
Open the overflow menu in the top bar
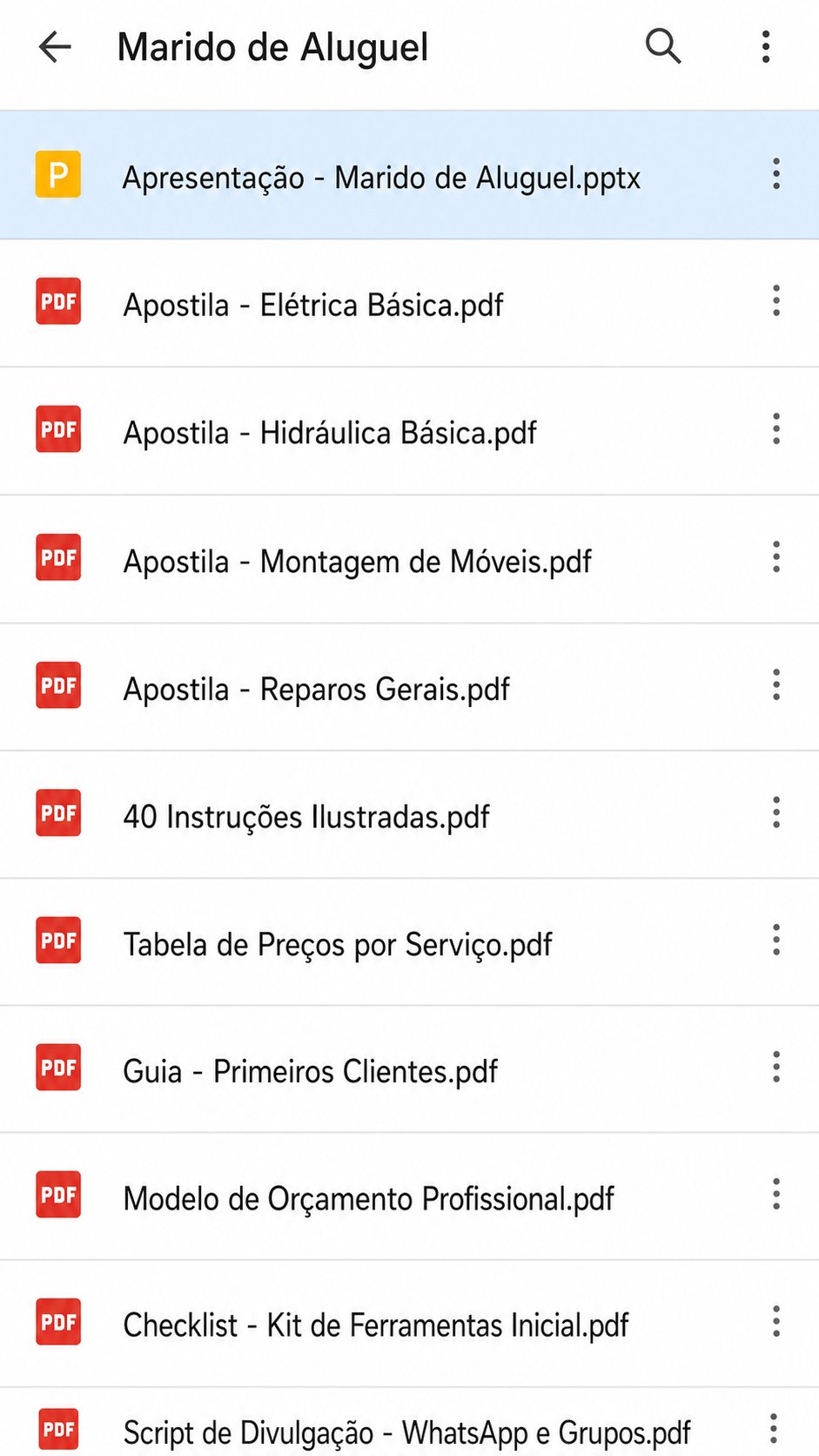(766, 46)
